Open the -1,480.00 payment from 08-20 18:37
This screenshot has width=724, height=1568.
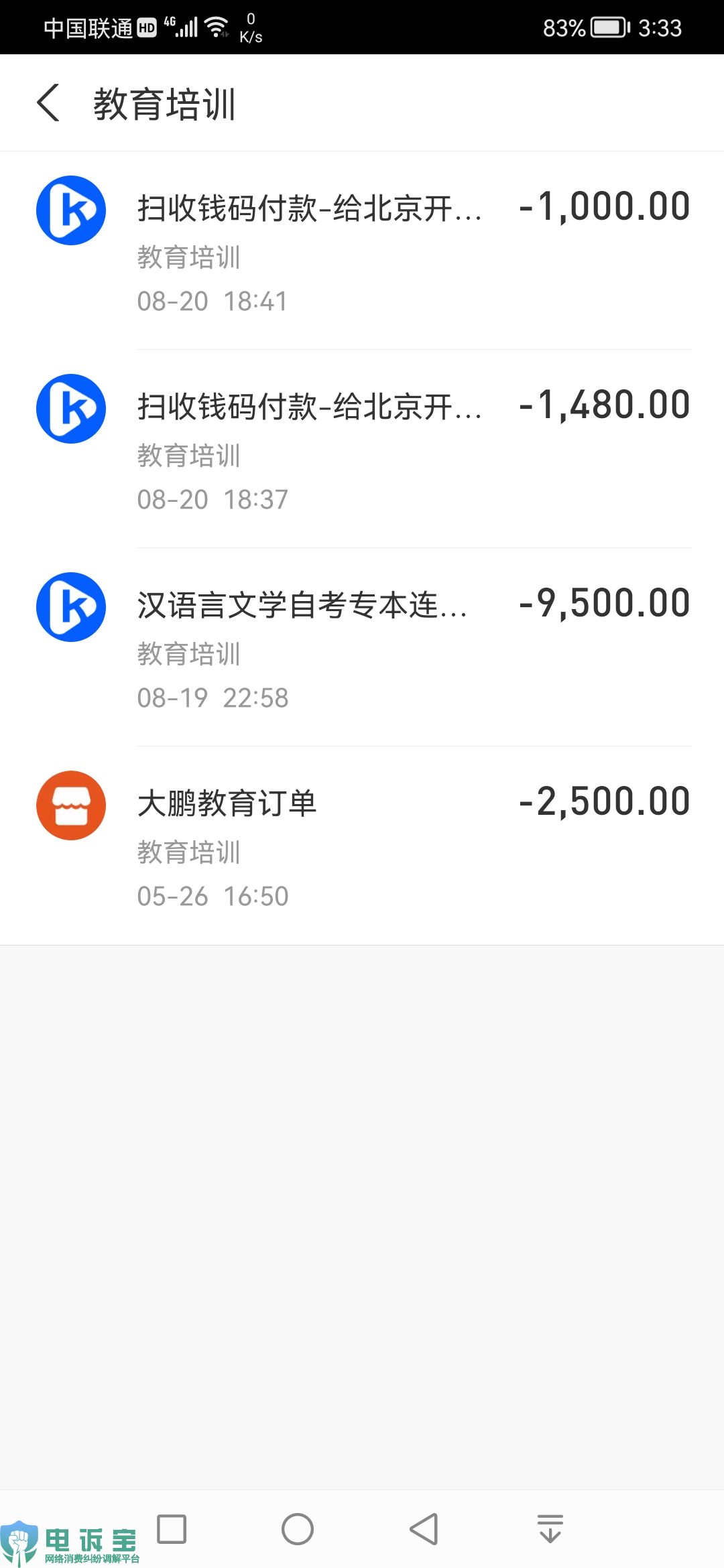click(362, 448)
